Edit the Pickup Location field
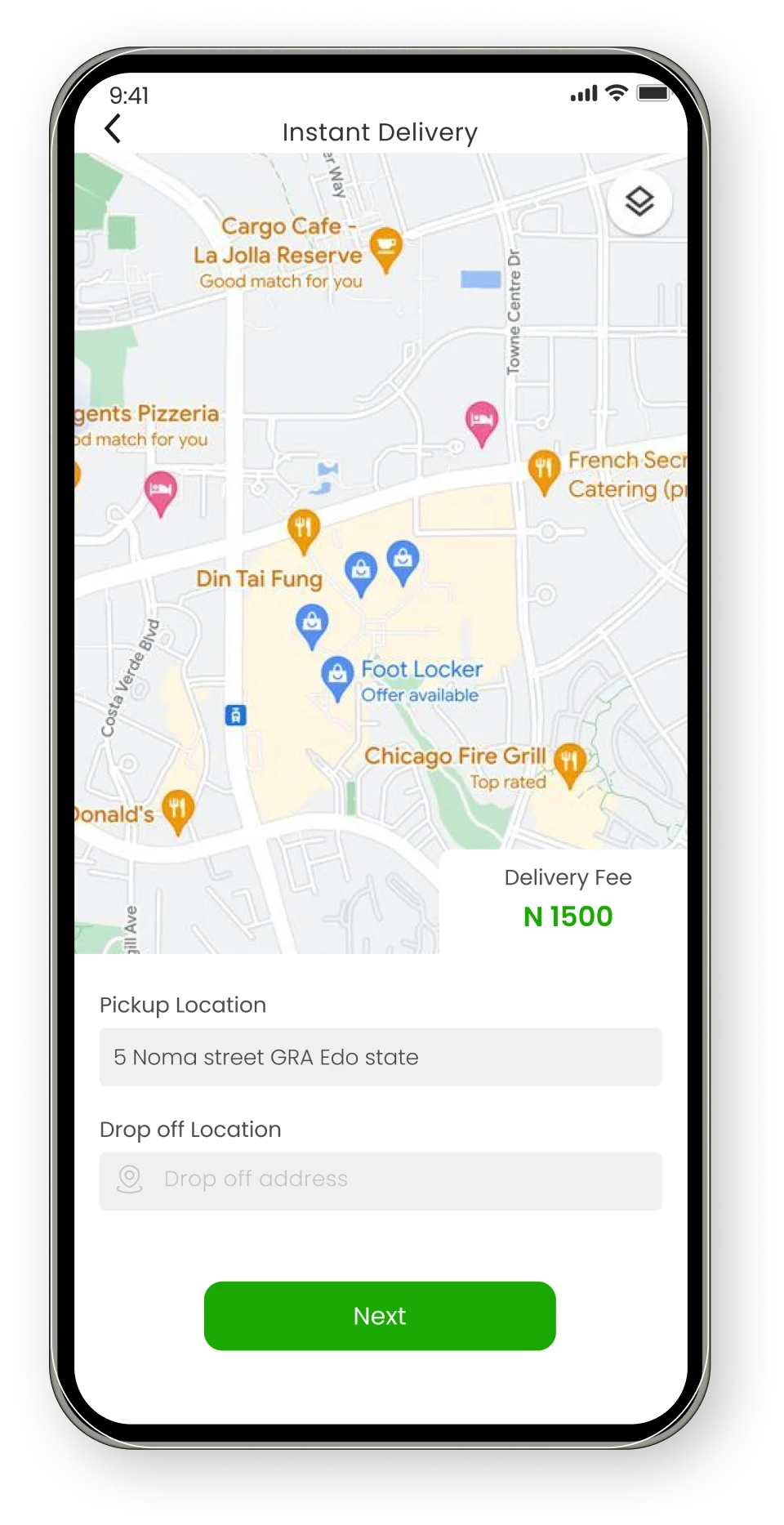Viewport: 784px width, 1525px height. (x=380, y=1057)
